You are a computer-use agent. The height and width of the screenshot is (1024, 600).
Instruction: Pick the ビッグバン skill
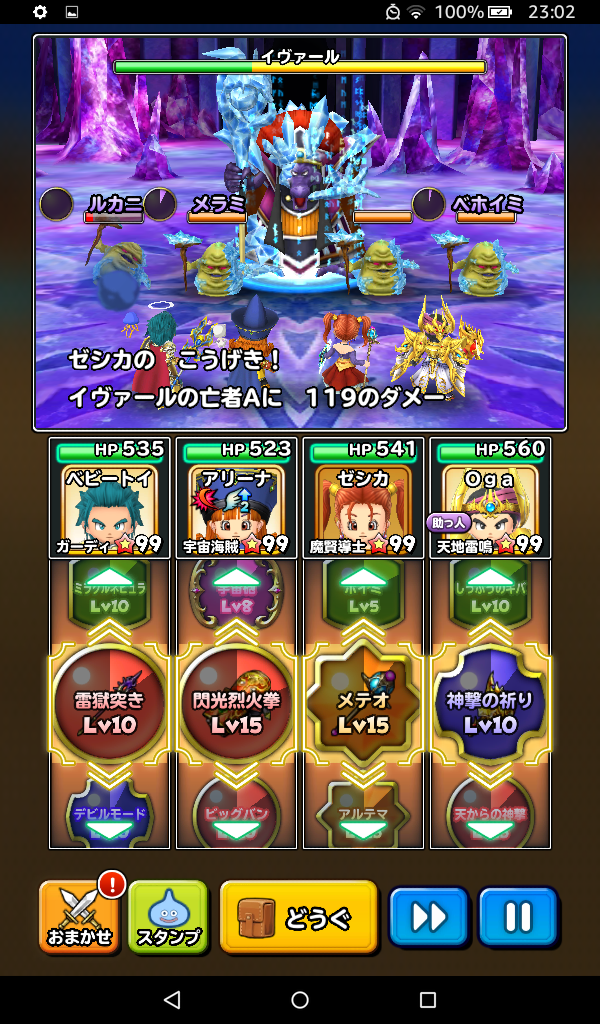click(x=236, y=812)
